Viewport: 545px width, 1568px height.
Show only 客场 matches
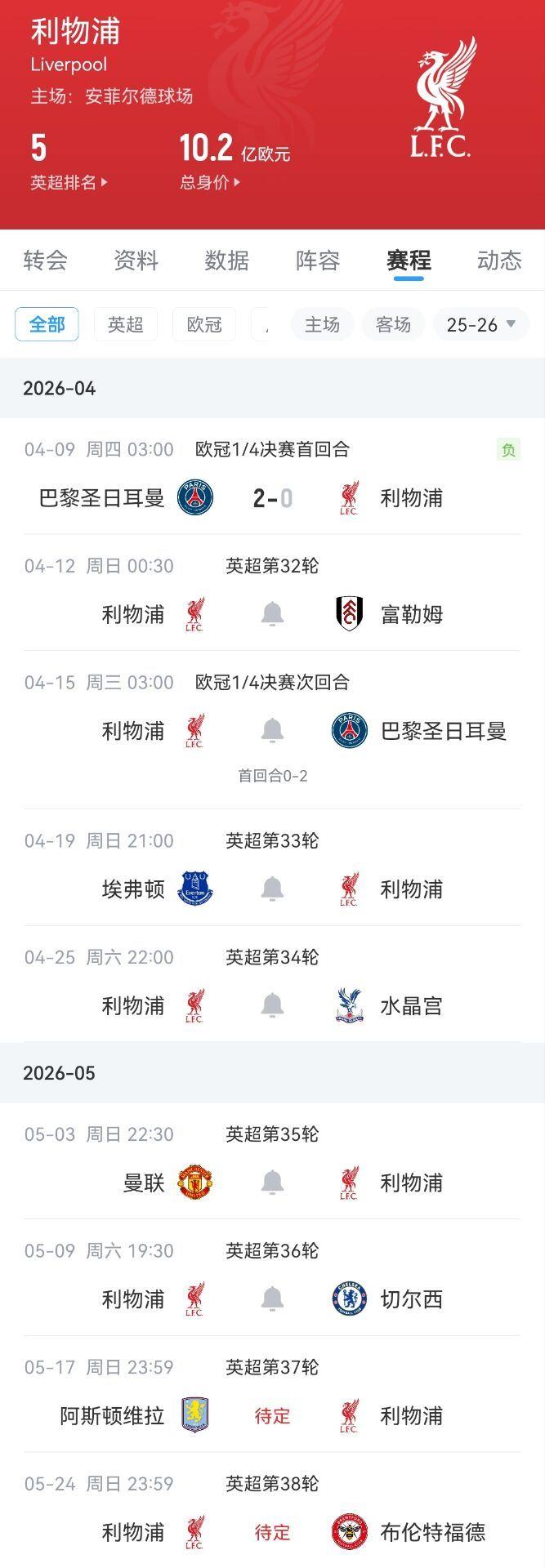click(x=393, y=324)
